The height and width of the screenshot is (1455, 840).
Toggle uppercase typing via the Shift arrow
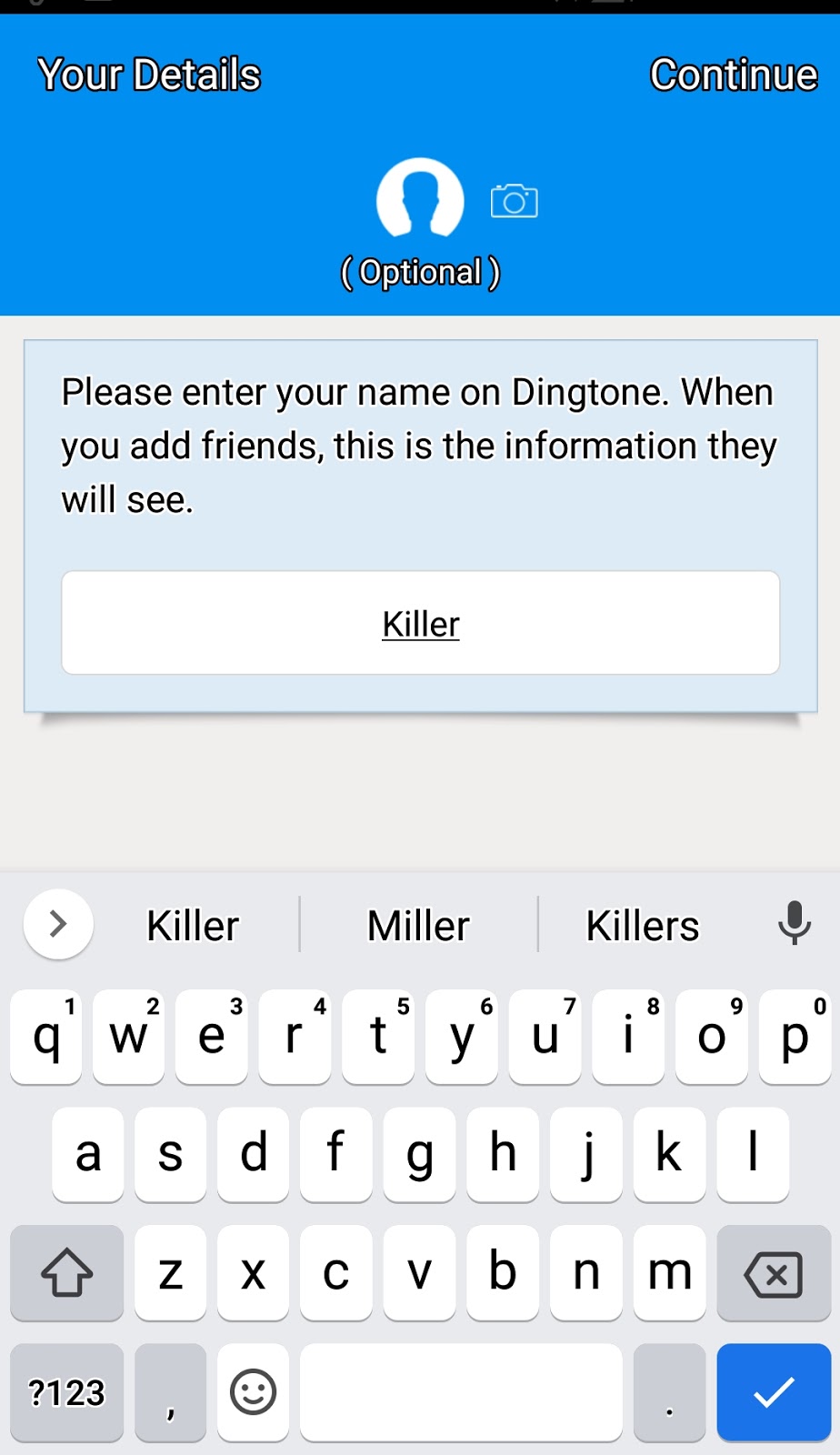pyautogui.click(x=66, y=1273)
